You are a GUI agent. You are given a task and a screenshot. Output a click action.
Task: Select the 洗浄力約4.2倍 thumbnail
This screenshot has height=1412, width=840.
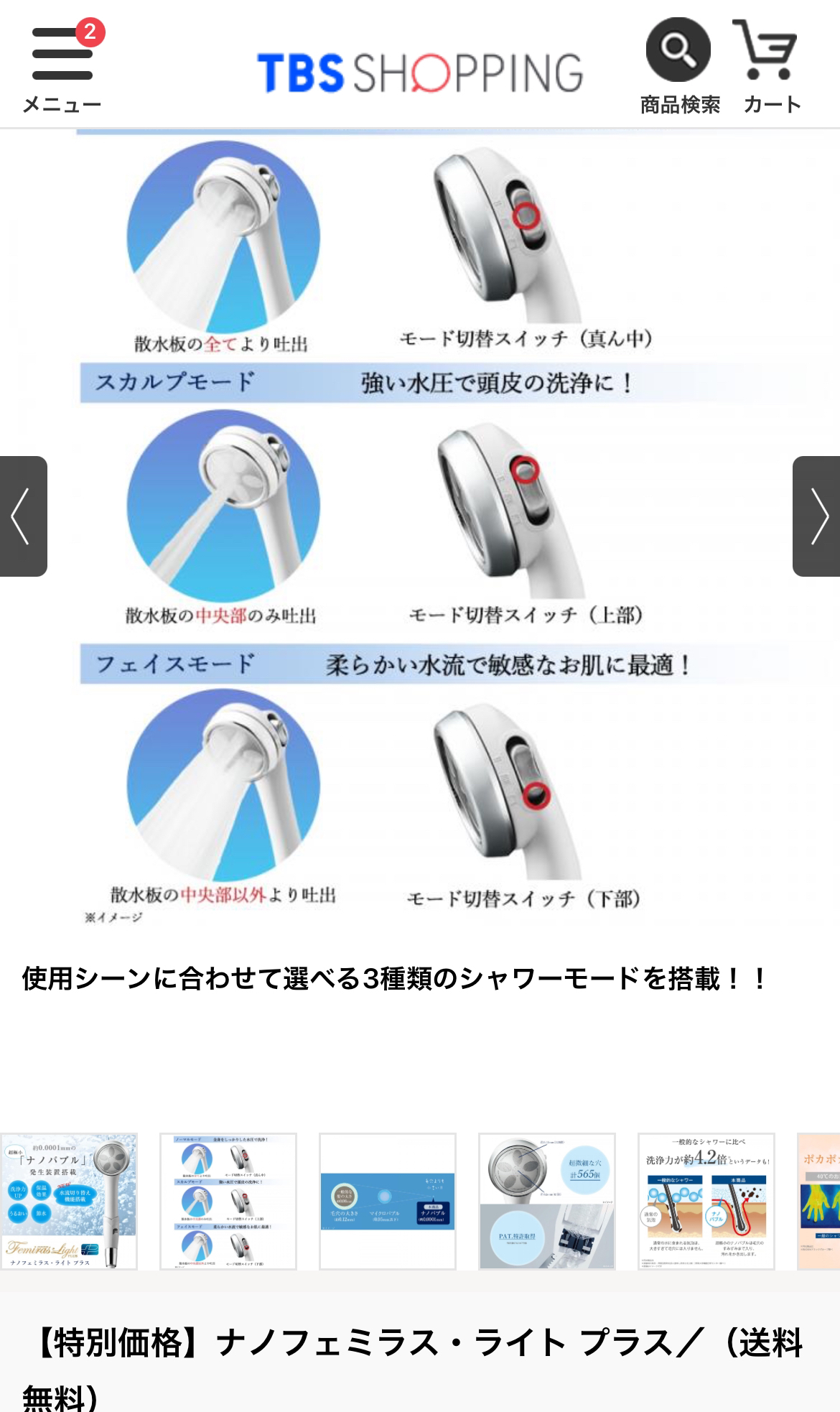coord(706,1201)
